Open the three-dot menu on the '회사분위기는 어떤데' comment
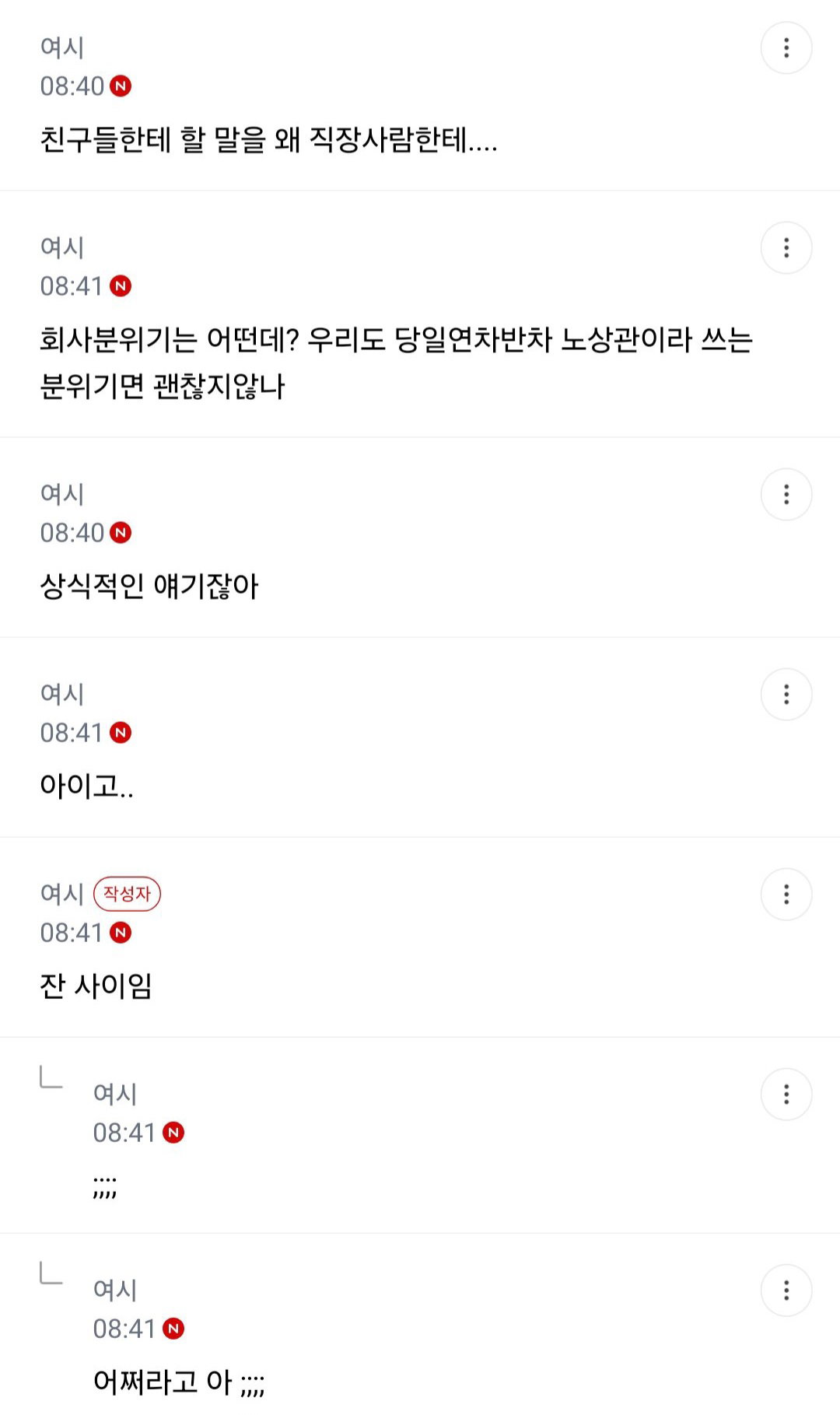The image size is (840, 1415). click(x=786, y=247)
